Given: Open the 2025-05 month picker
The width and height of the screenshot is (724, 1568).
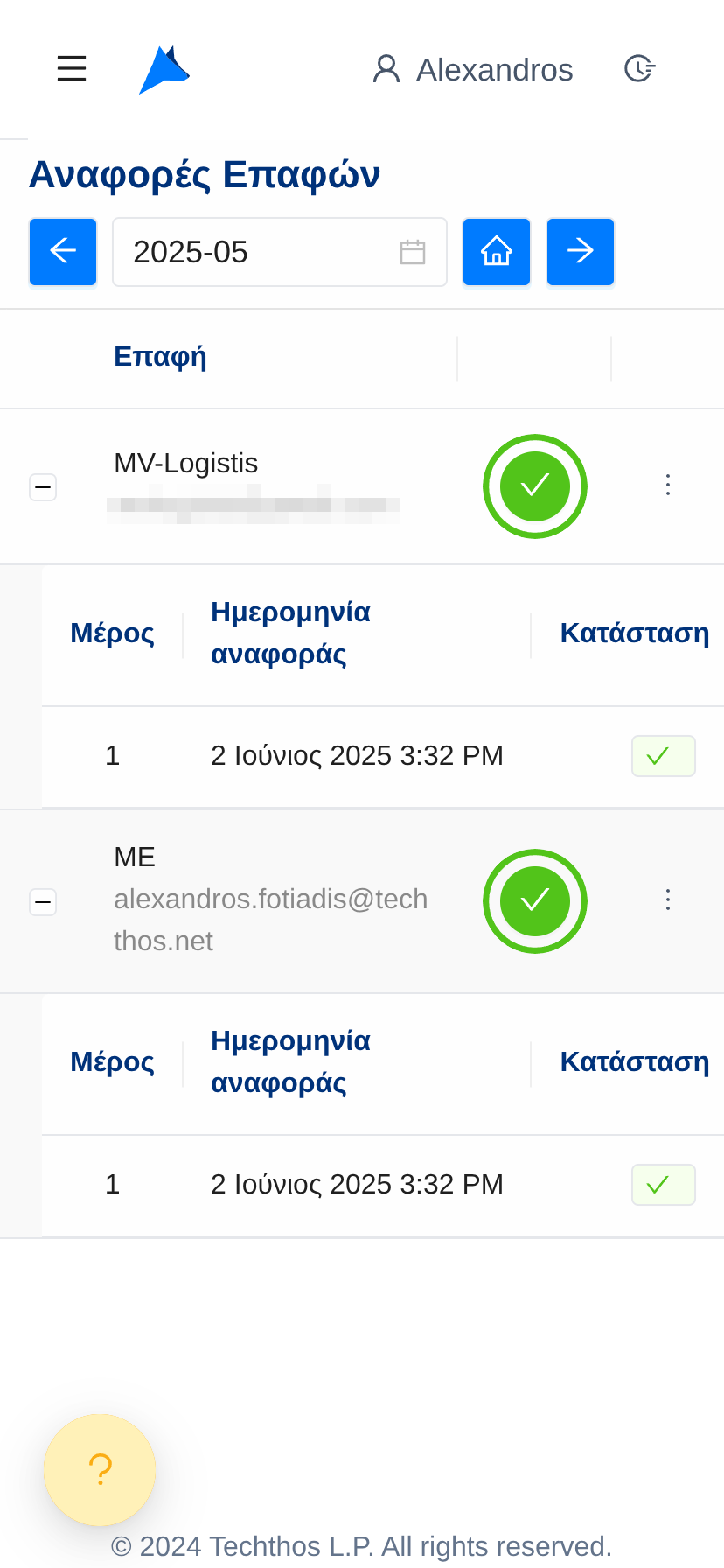Looking at the screenshot, I should (x=279, y=252).
